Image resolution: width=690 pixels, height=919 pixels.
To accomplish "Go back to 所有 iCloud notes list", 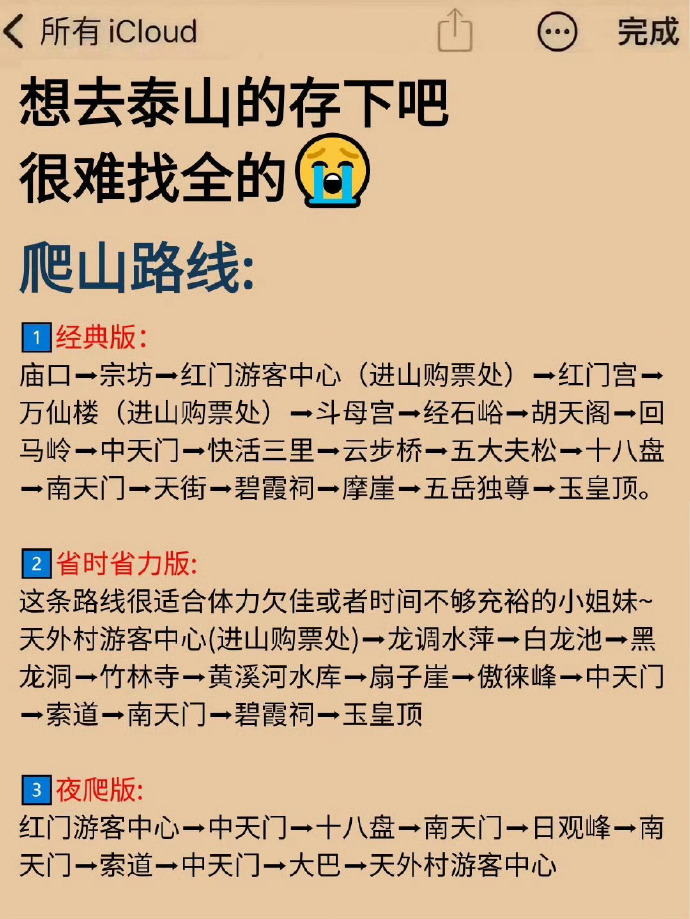I will tap(100, 32).
